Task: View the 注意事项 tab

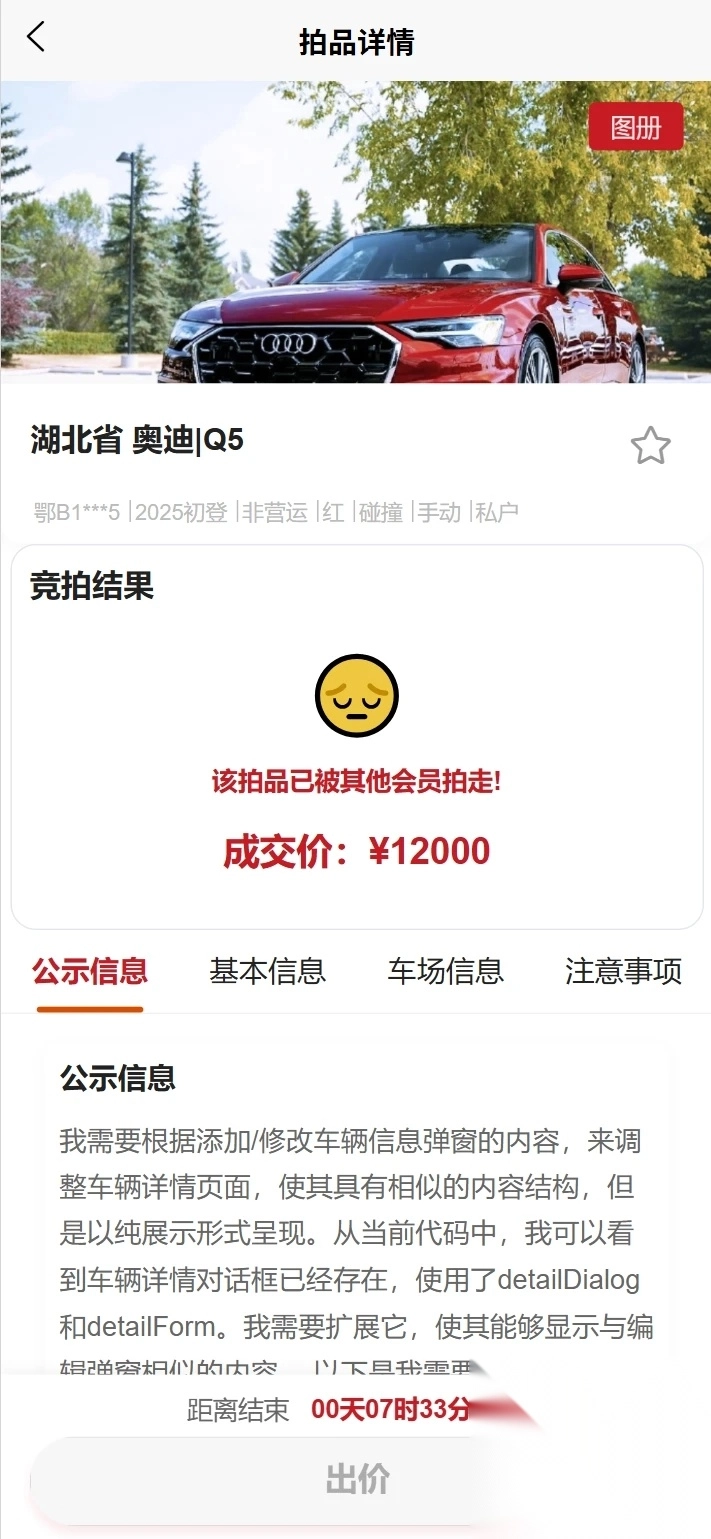Action: click(623, 971)
